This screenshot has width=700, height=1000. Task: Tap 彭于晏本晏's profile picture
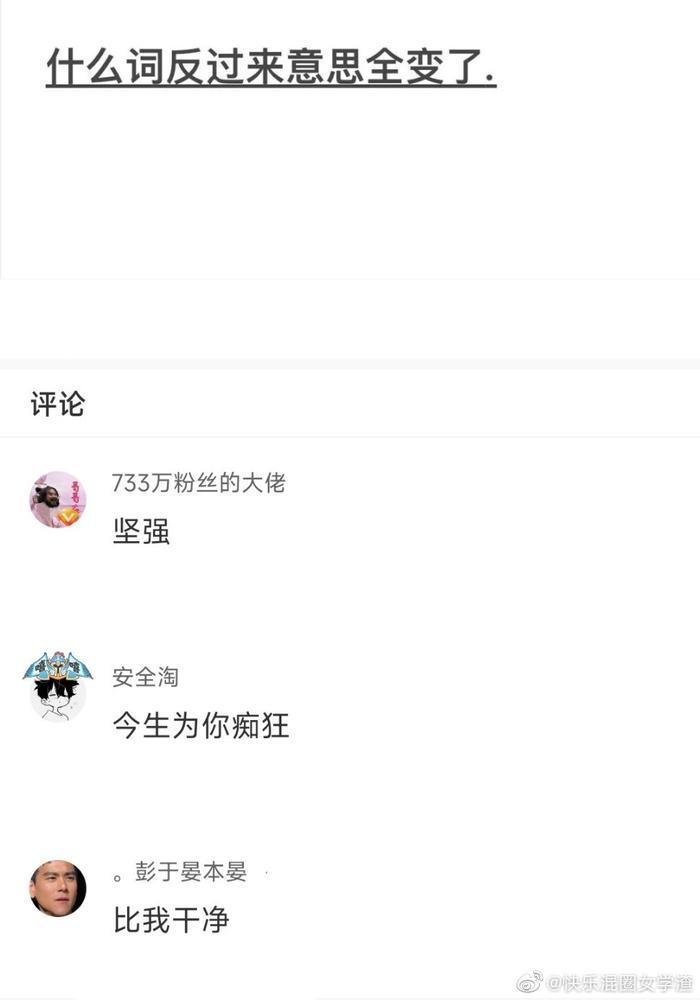click(57, 888)
